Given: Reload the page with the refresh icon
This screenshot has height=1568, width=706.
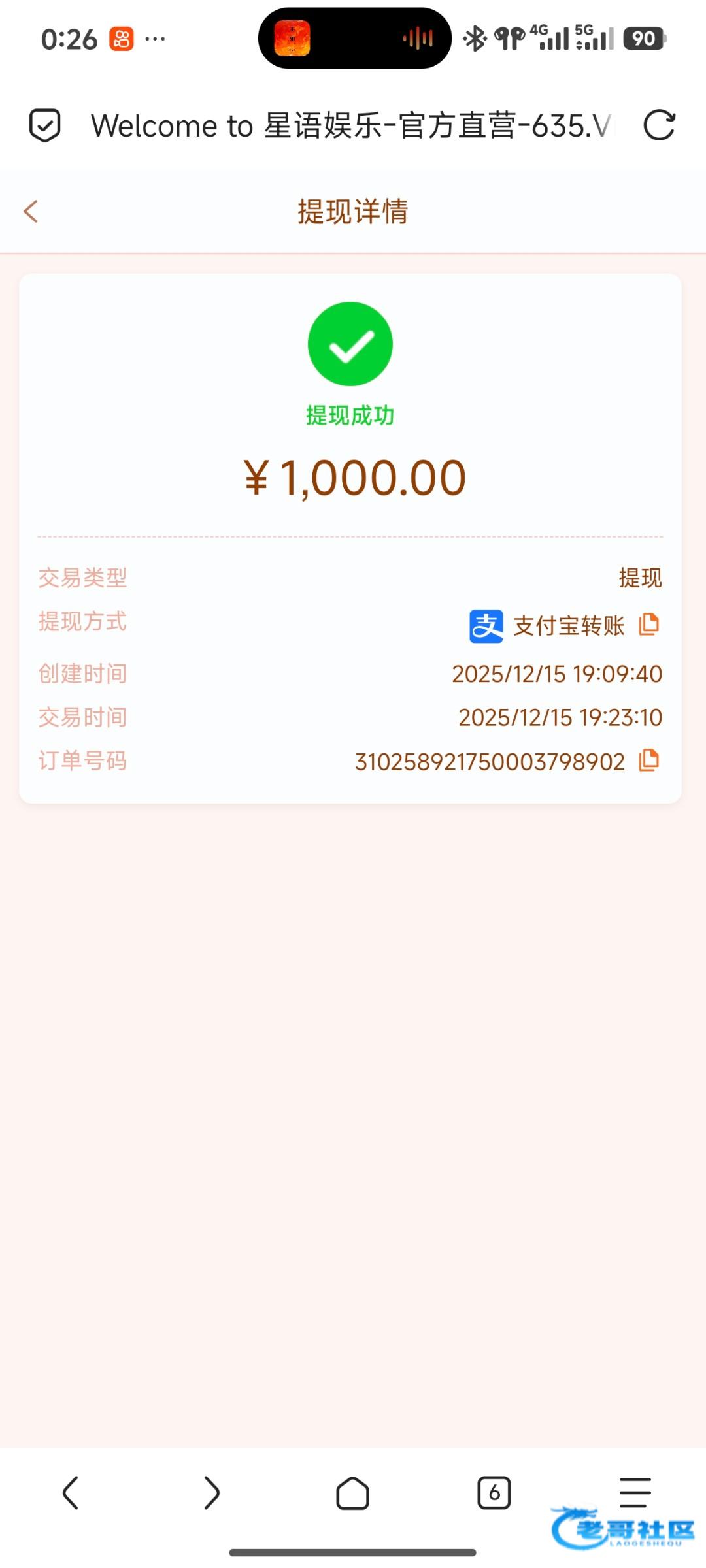Looking at the screenshot, I should click(658, 125).
